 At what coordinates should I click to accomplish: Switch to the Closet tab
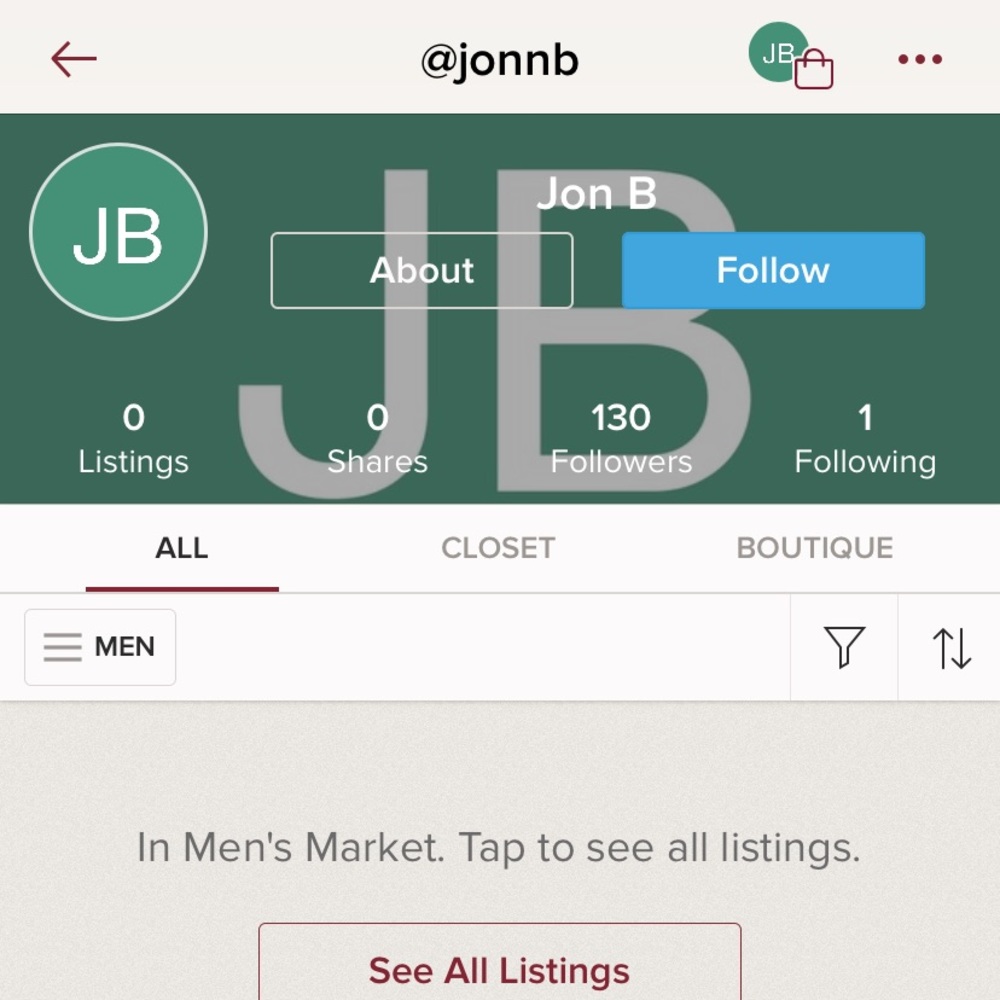[x=498, y=548]
